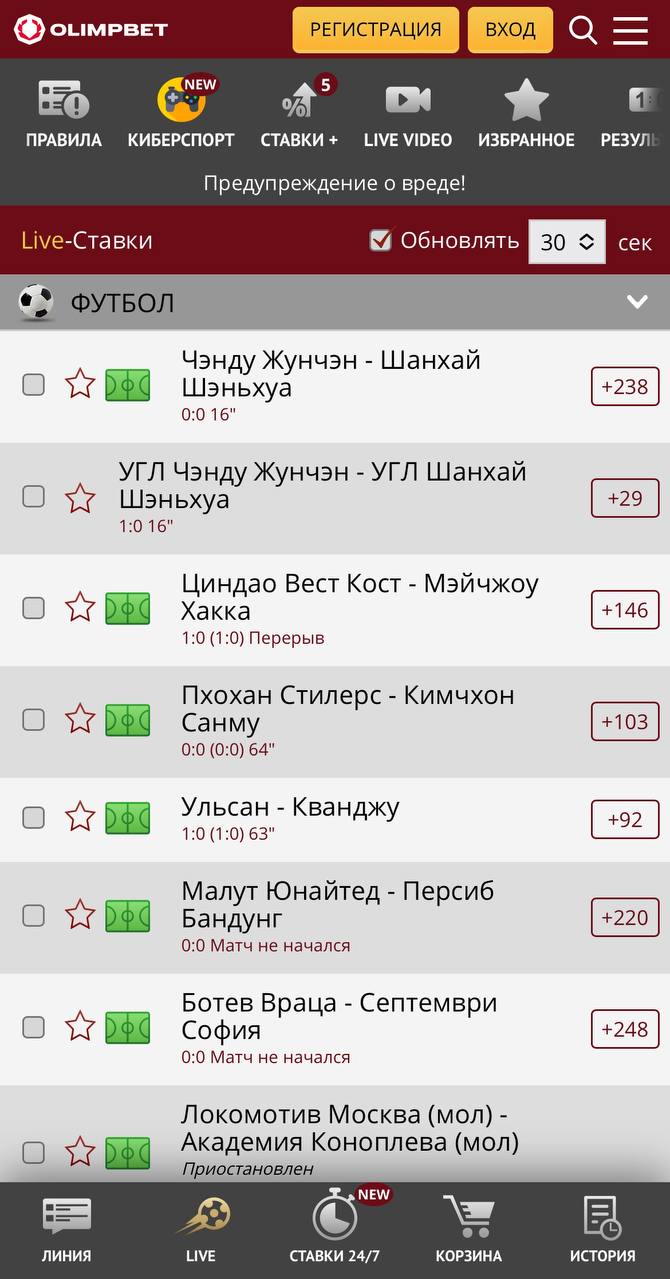Open +248 markets for Ботев Враца

625,1028
